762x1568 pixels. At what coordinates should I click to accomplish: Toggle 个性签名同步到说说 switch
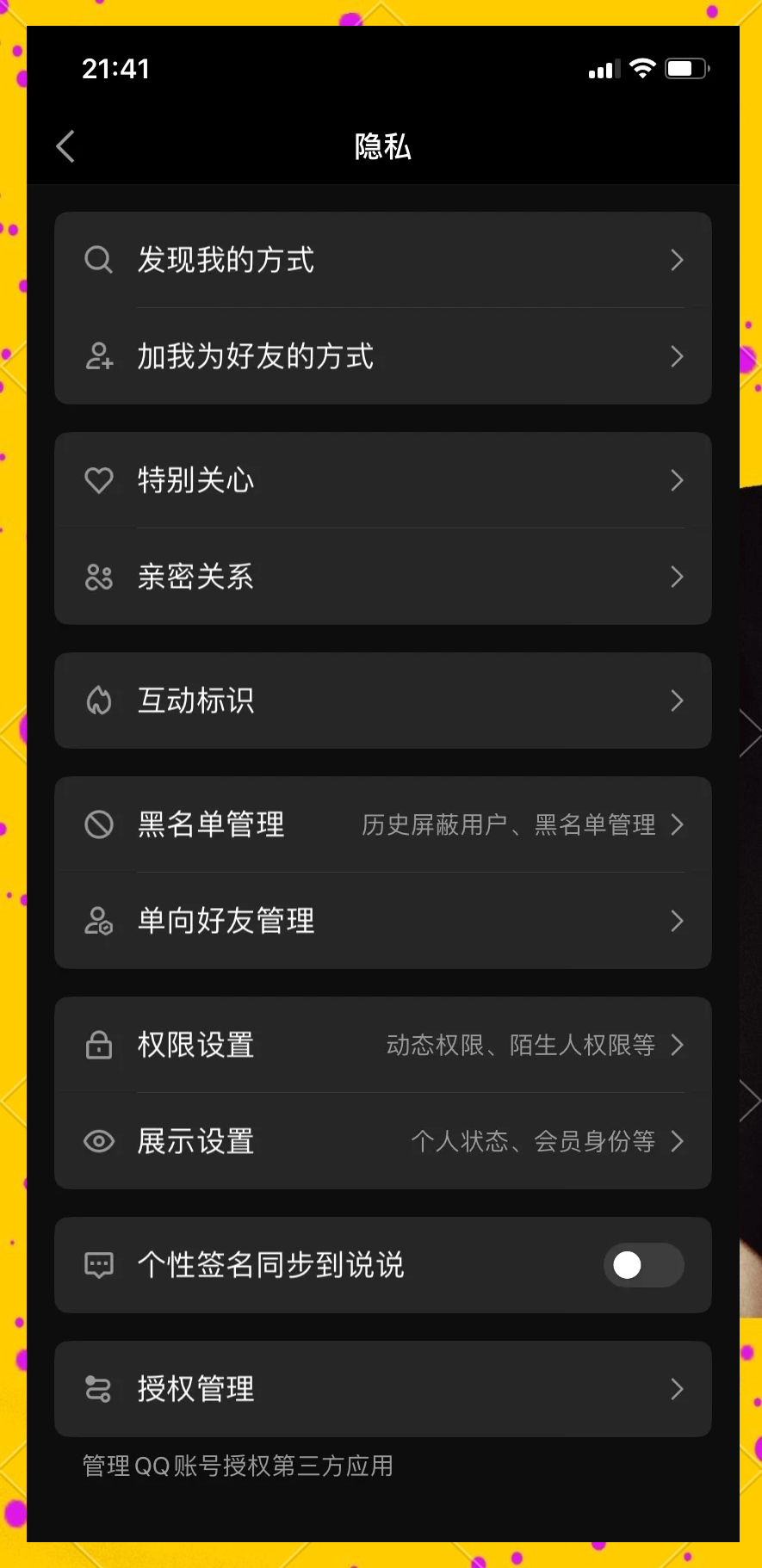coord(642,1265)
